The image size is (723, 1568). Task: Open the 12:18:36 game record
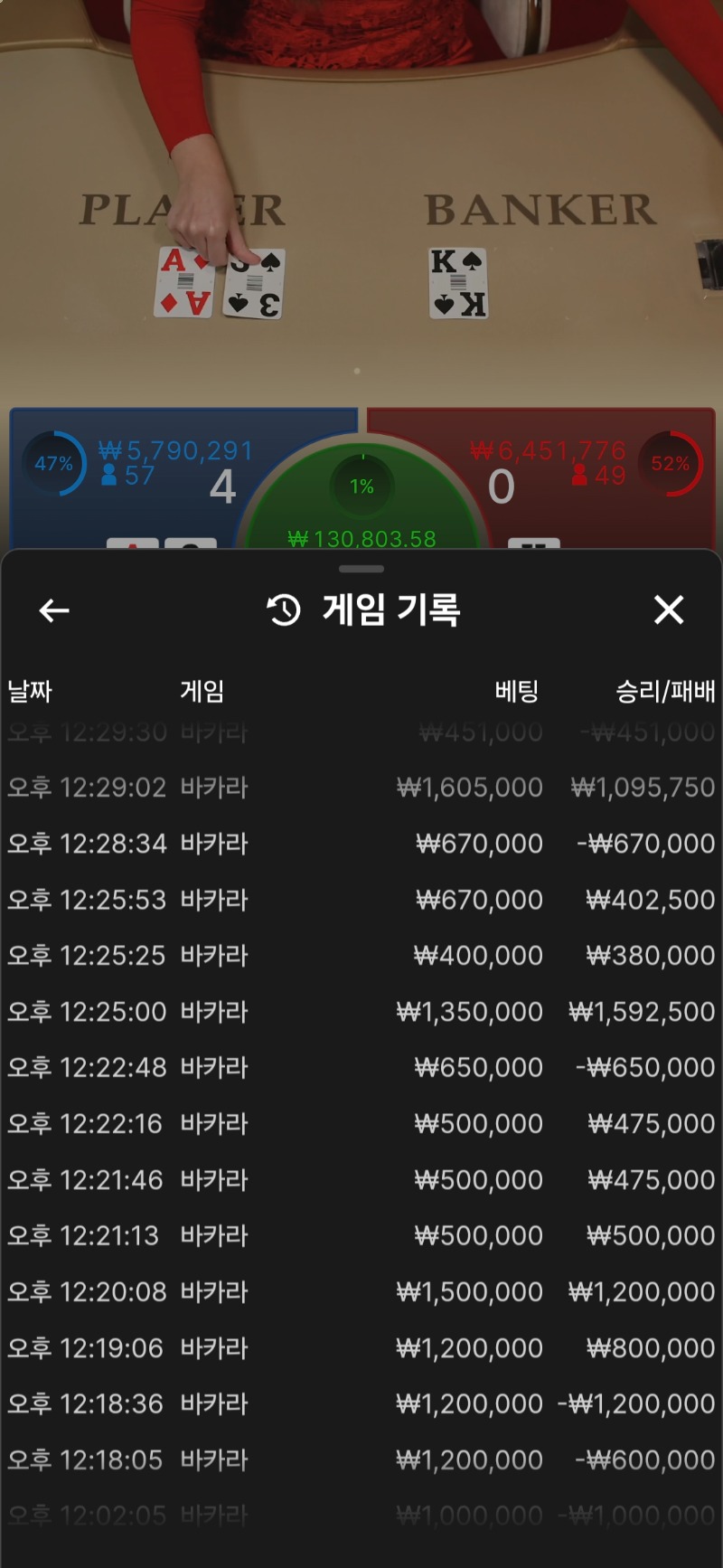tap(361, 1404)
